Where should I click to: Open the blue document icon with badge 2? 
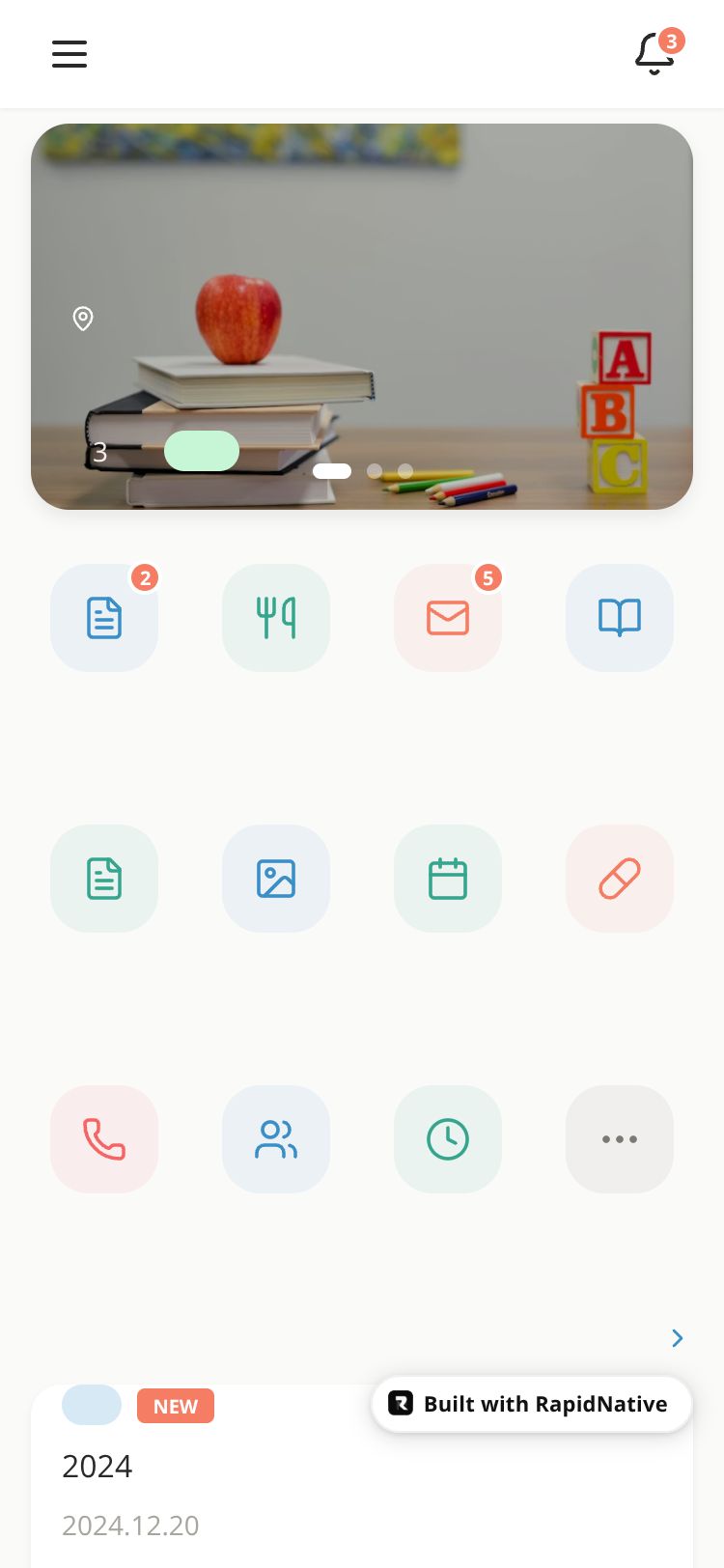(104, 618)
